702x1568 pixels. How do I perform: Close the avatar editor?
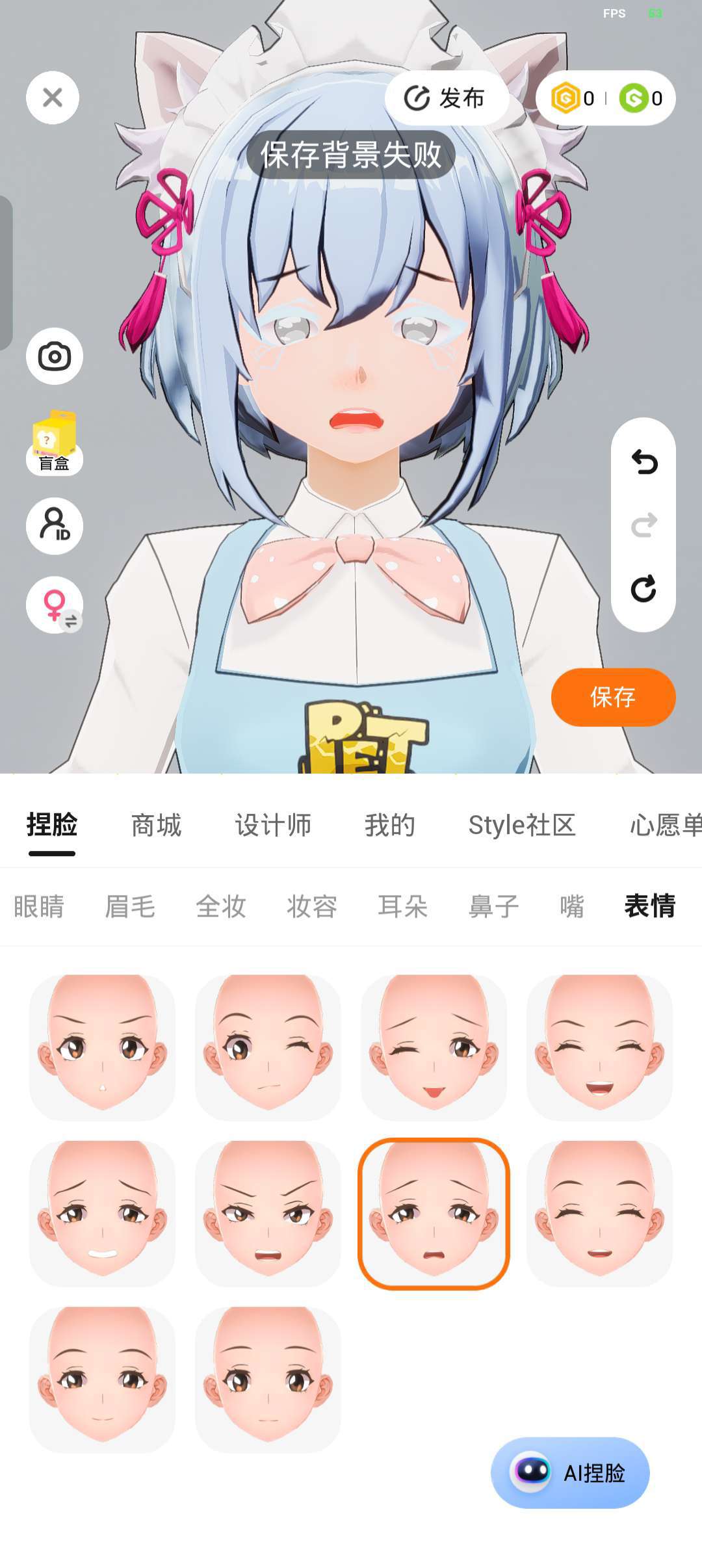point(53,98)
